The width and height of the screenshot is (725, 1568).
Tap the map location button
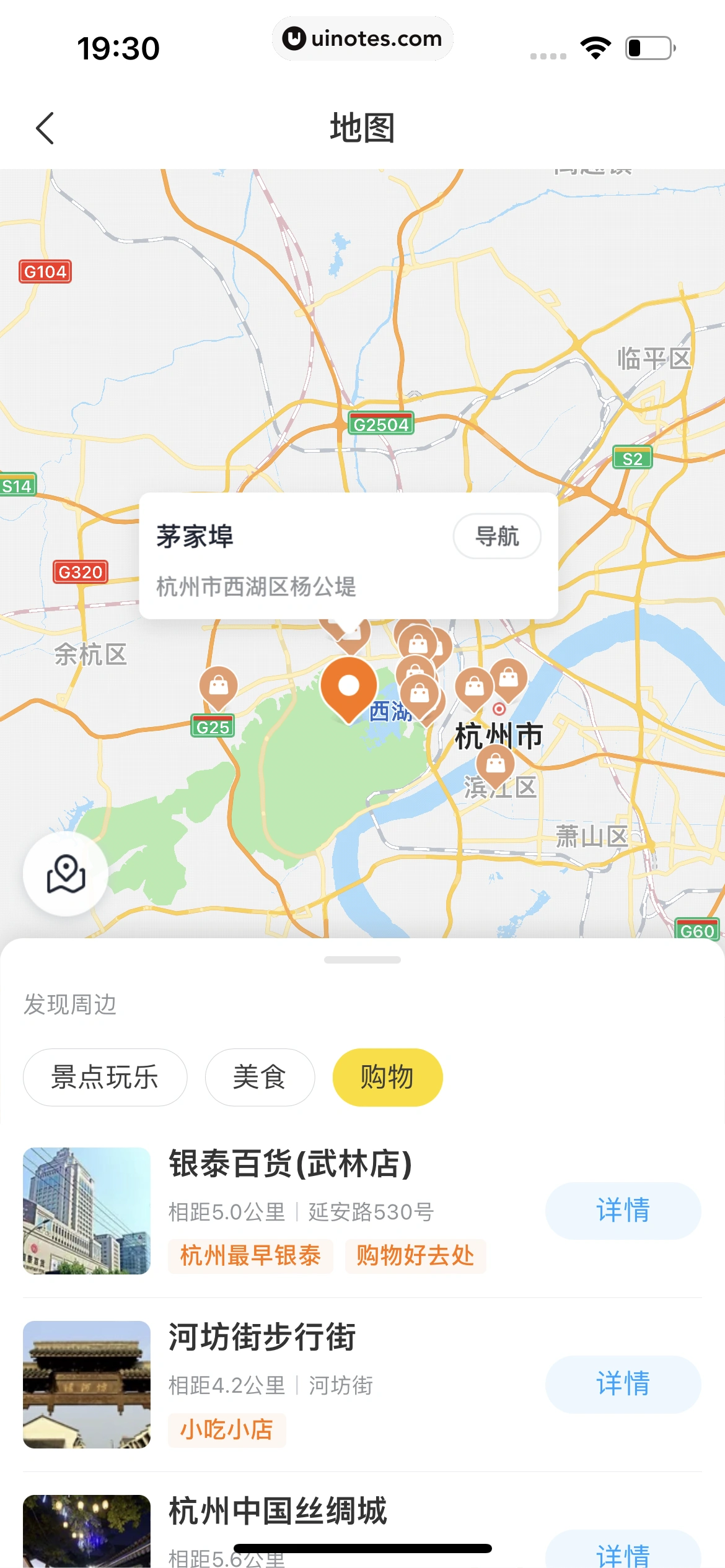point(66,874)
